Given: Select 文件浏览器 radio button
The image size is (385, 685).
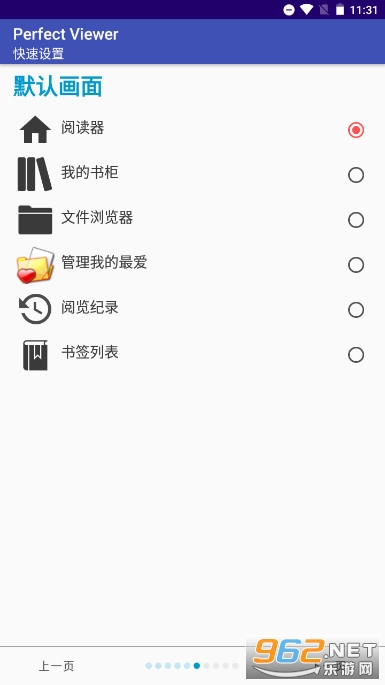Looking at the screenshot, I should [356, 220].
